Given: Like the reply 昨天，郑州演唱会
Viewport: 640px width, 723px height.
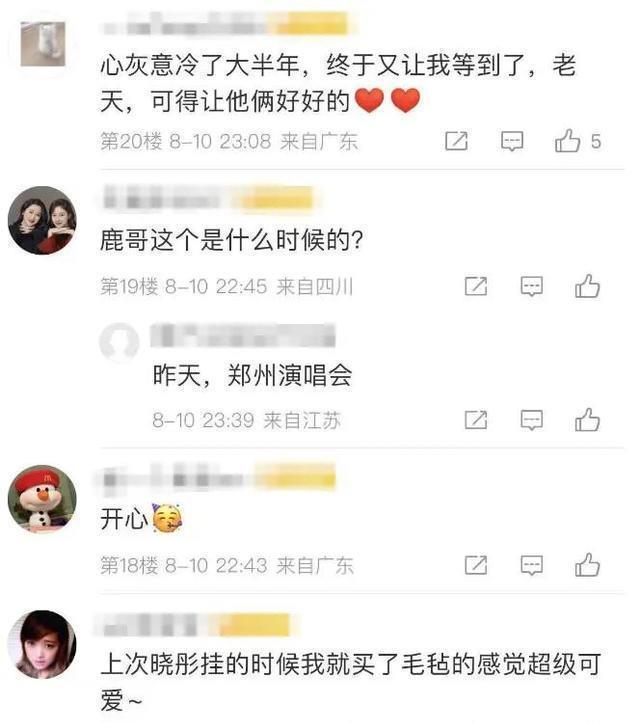Looking at the screenshot, I should (587, 420).
